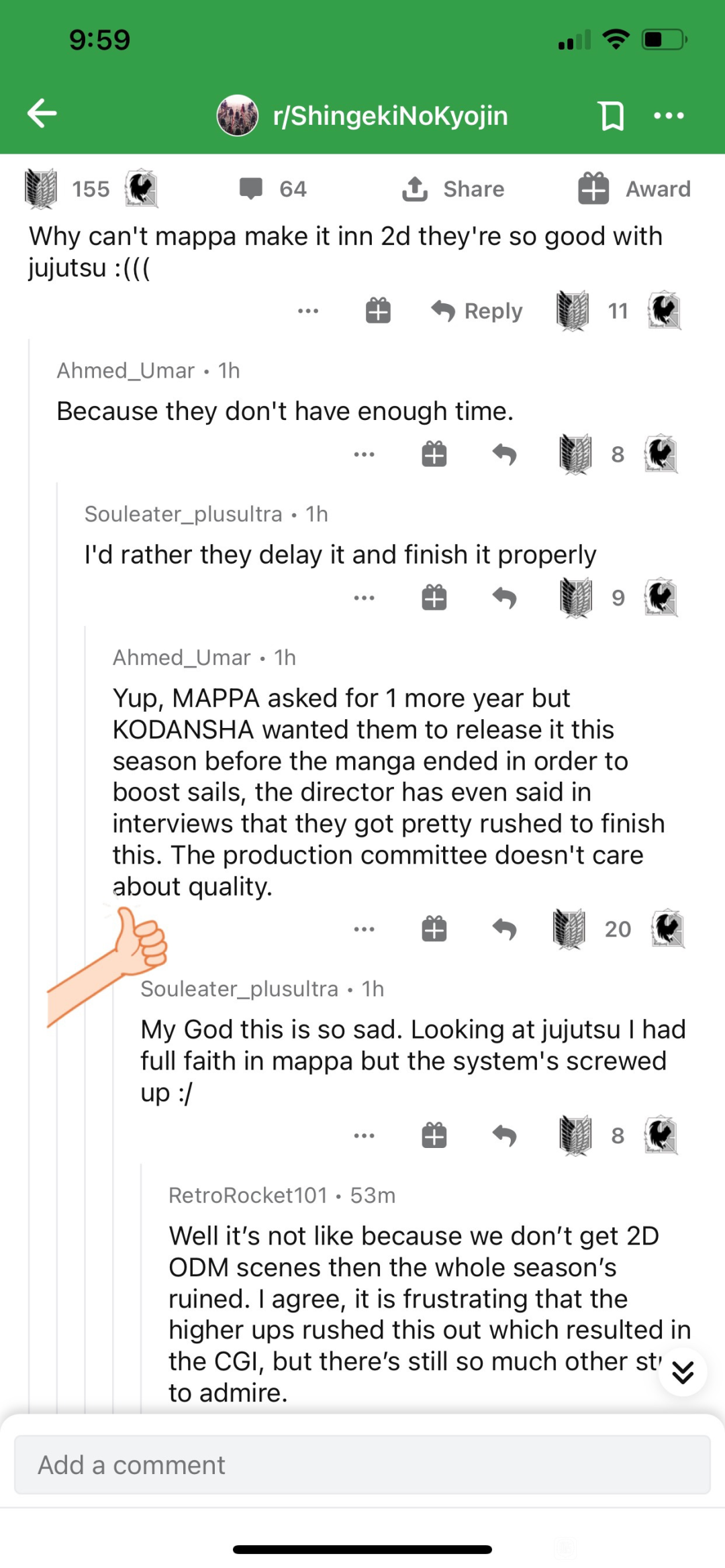Go back using the top arrow

pyautogui.click(x=42, y=113)
